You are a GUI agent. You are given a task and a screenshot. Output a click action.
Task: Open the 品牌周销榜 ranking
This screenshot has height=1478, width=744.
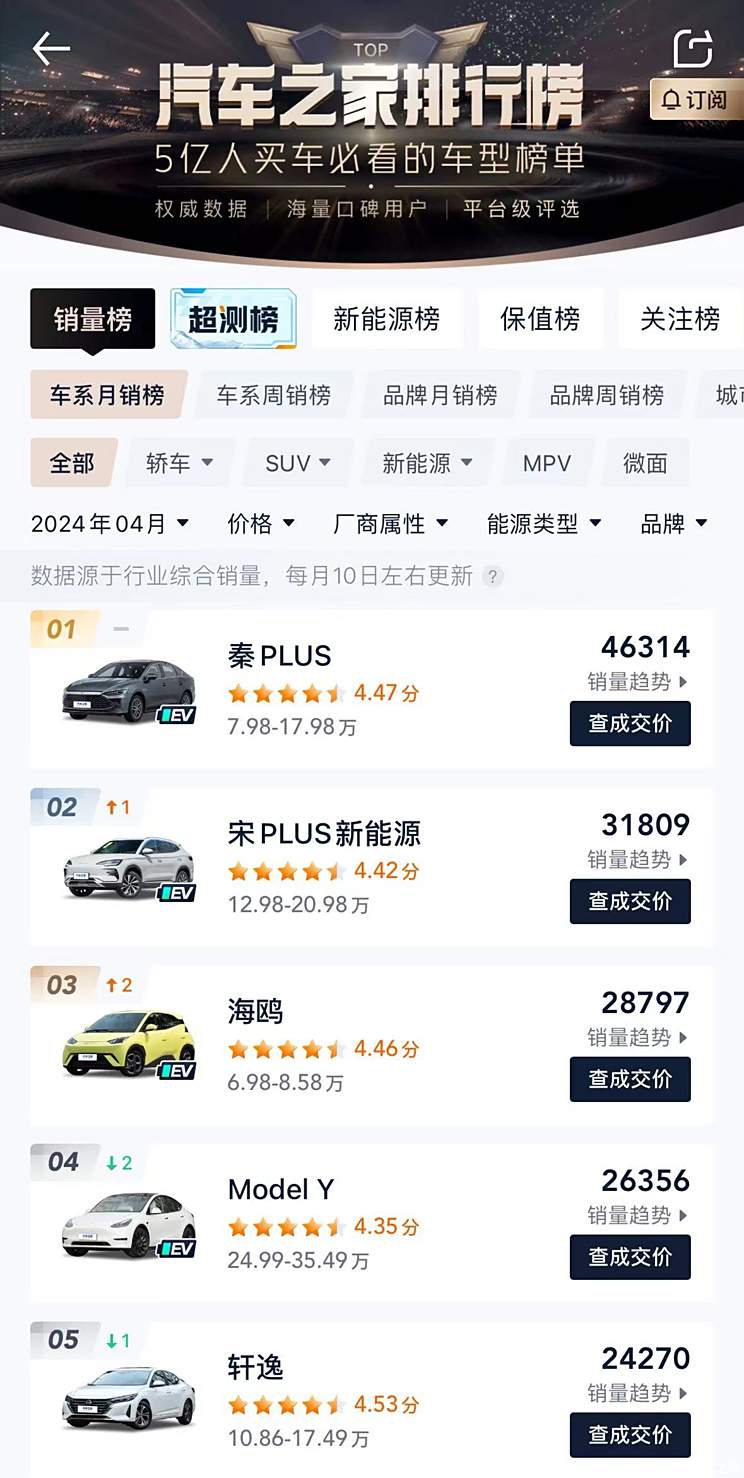tap(607, 395)
